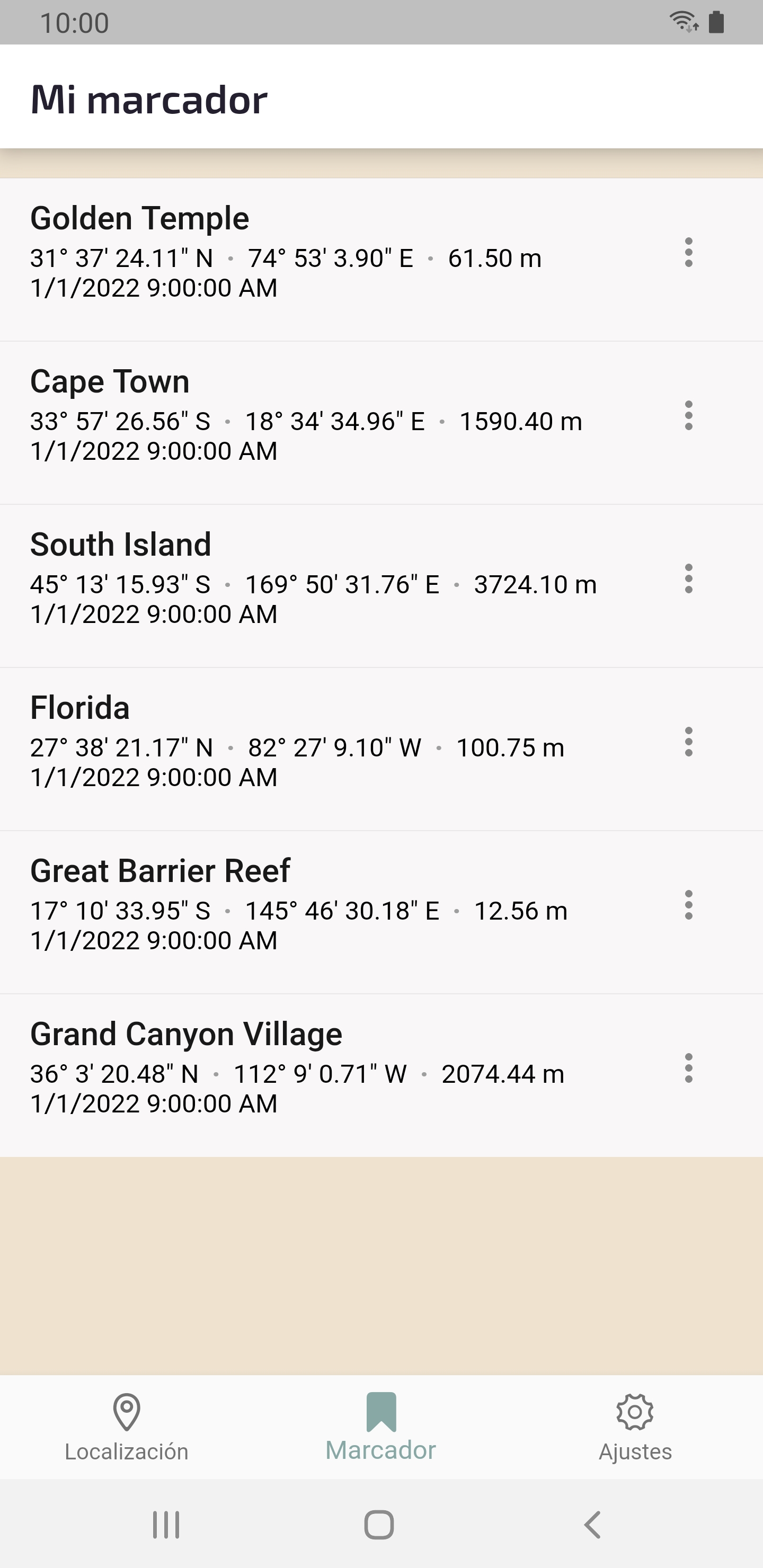763x1568 pixels.
Task: Open more options for Great Barrier Reef
Action: tap(688, 905)
